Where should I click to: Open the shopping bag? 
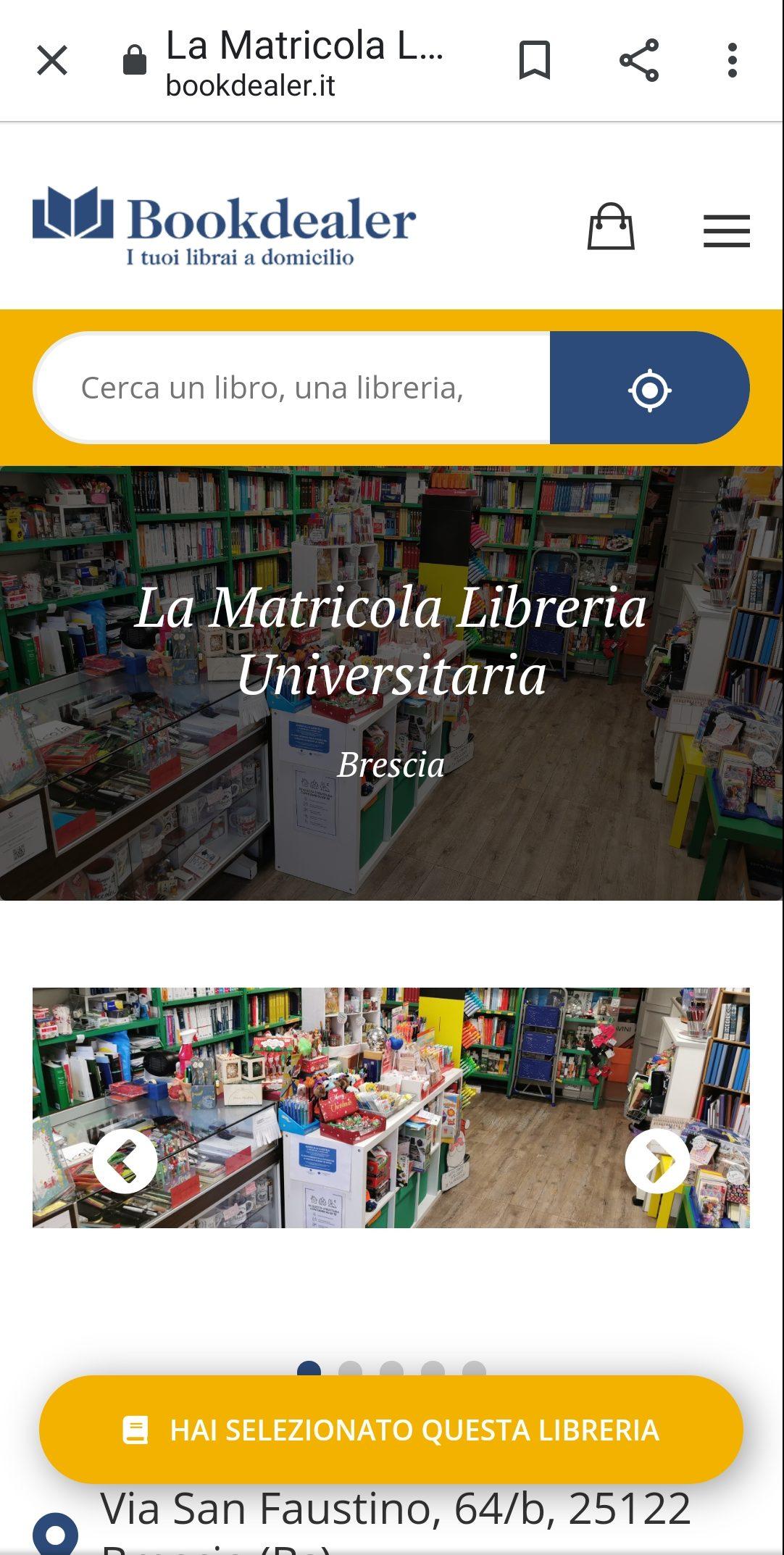coord(611,227)
